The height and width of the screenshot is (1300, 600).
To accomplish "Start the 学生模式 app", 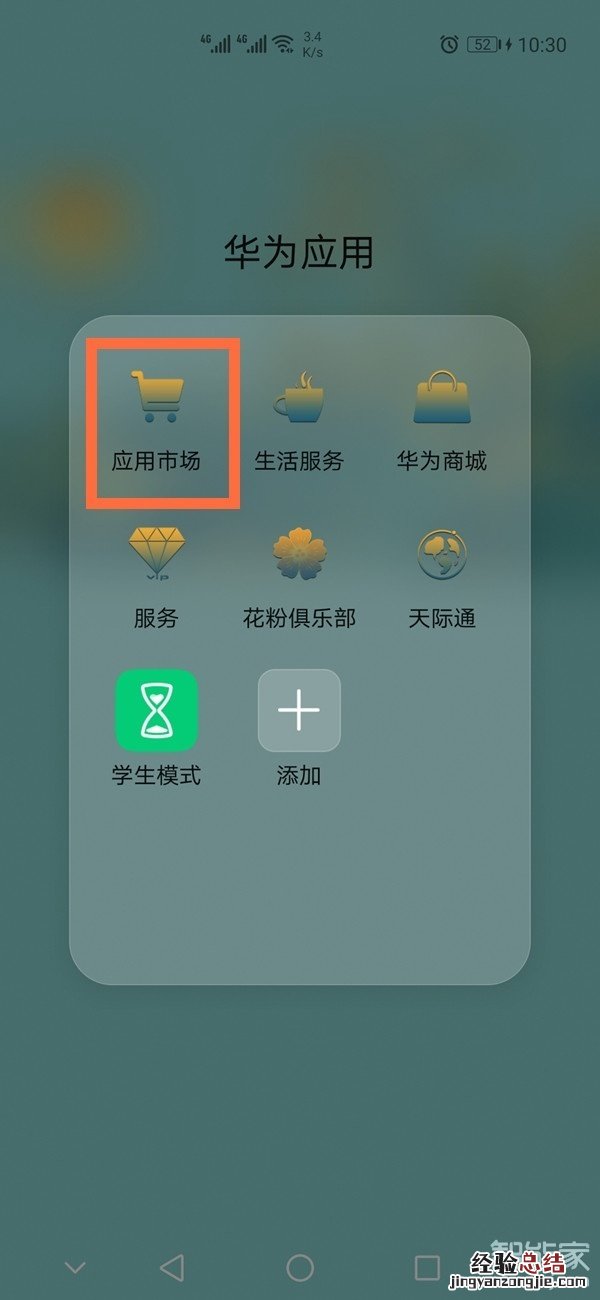I will [156, 711].
